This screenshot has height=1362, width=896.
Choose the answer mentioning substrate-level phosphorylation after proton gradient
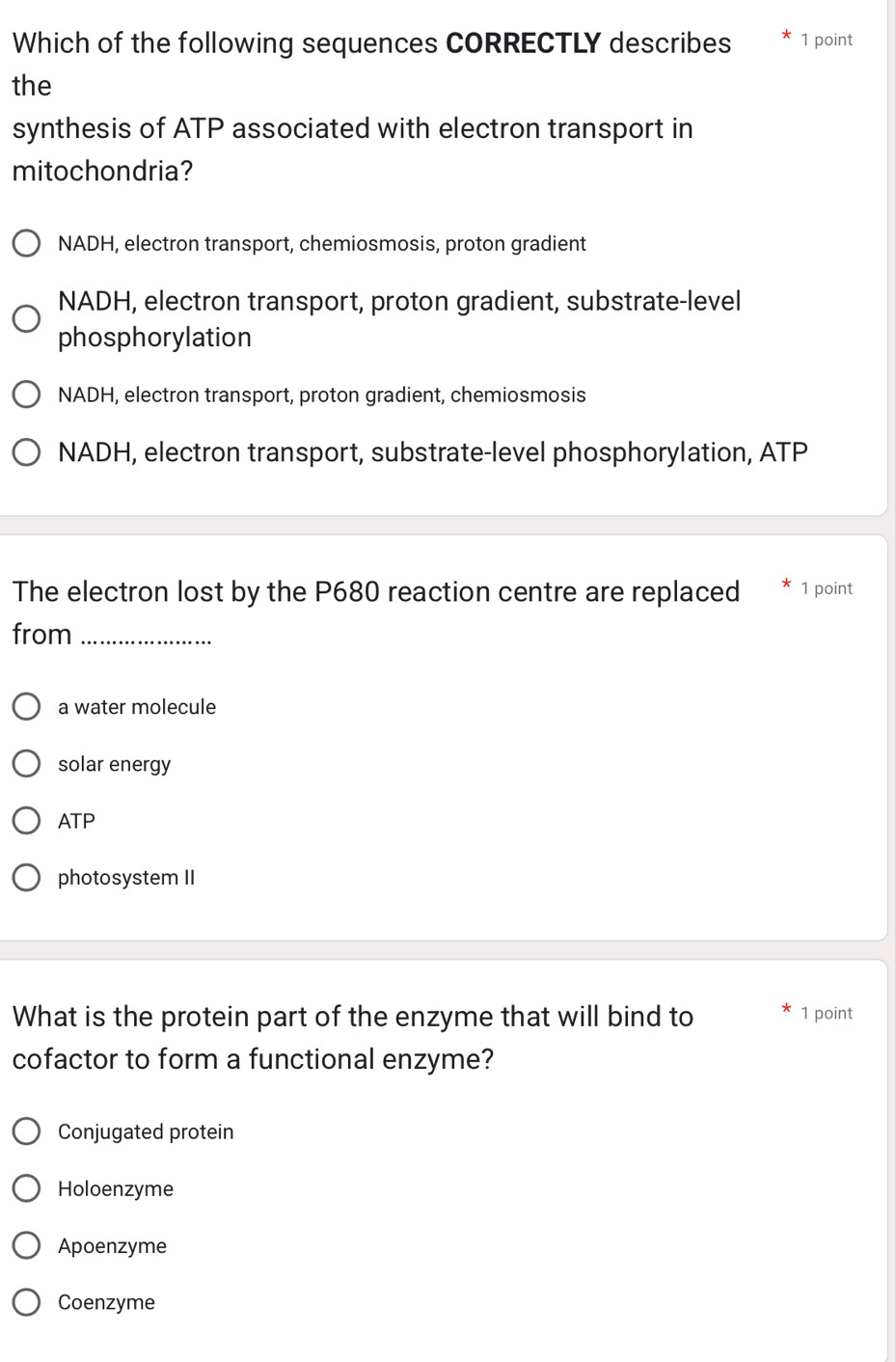(x=26, y=318)
